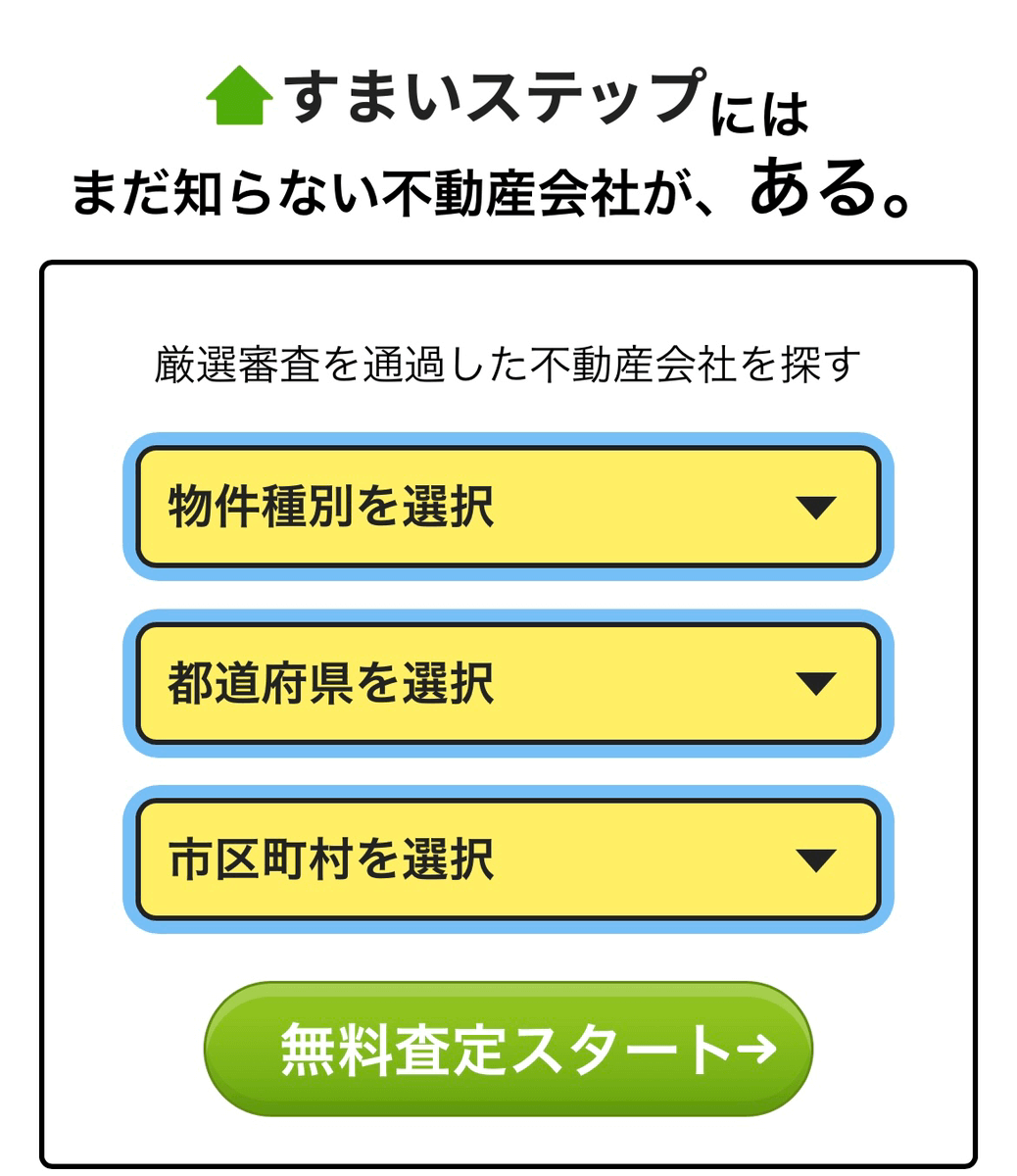Viewport: 1017px width, 1176px height.
Task: Tap the 無料査定スタート button
Action: [508, 1049]
